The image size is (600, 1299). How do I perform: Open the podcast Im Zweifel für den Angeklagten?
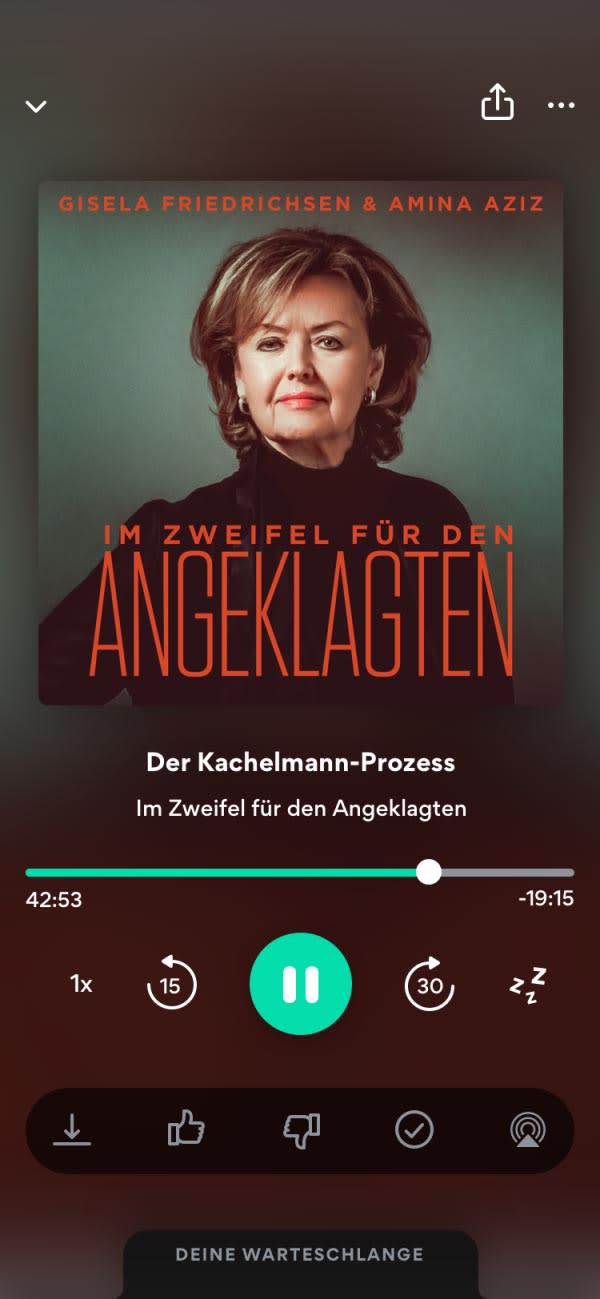tap(300, 808)
